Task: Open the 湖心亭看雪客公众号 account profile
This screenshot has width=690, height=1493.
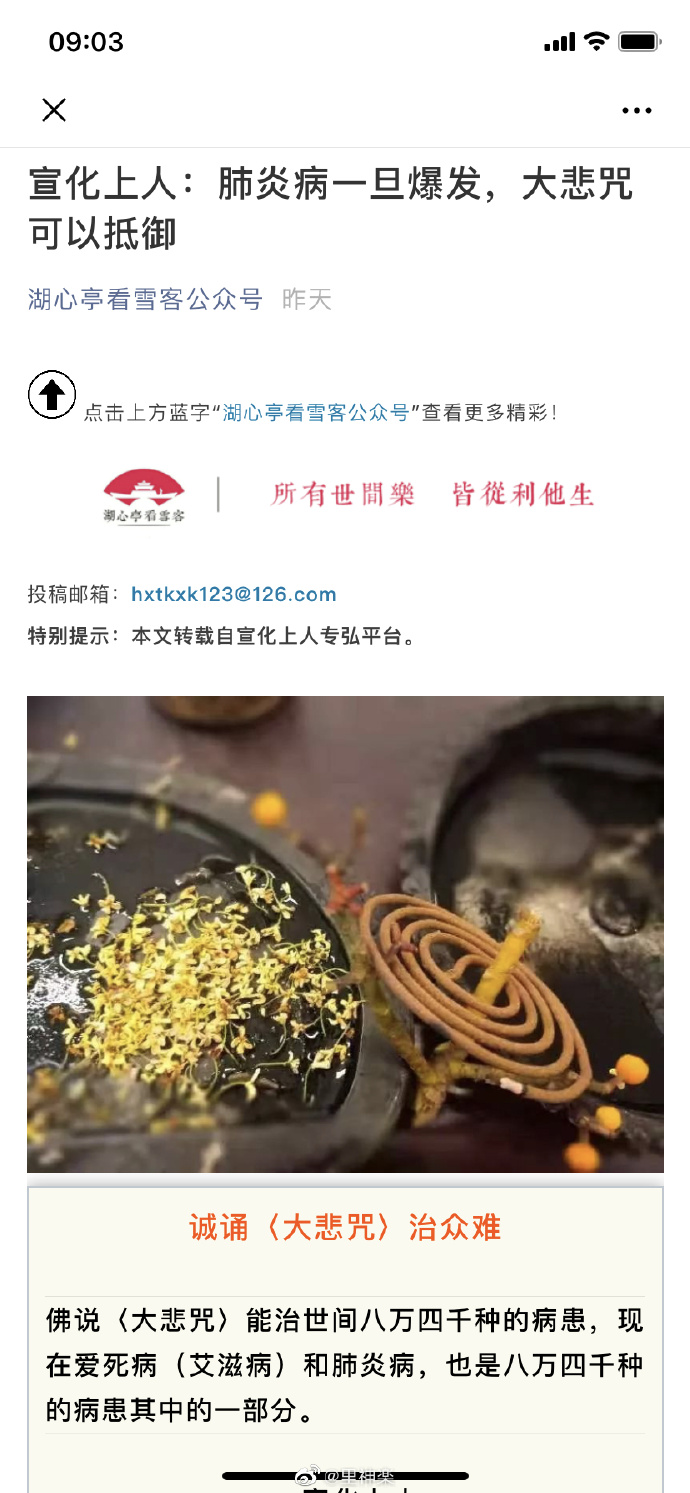Action: (145, 299)
